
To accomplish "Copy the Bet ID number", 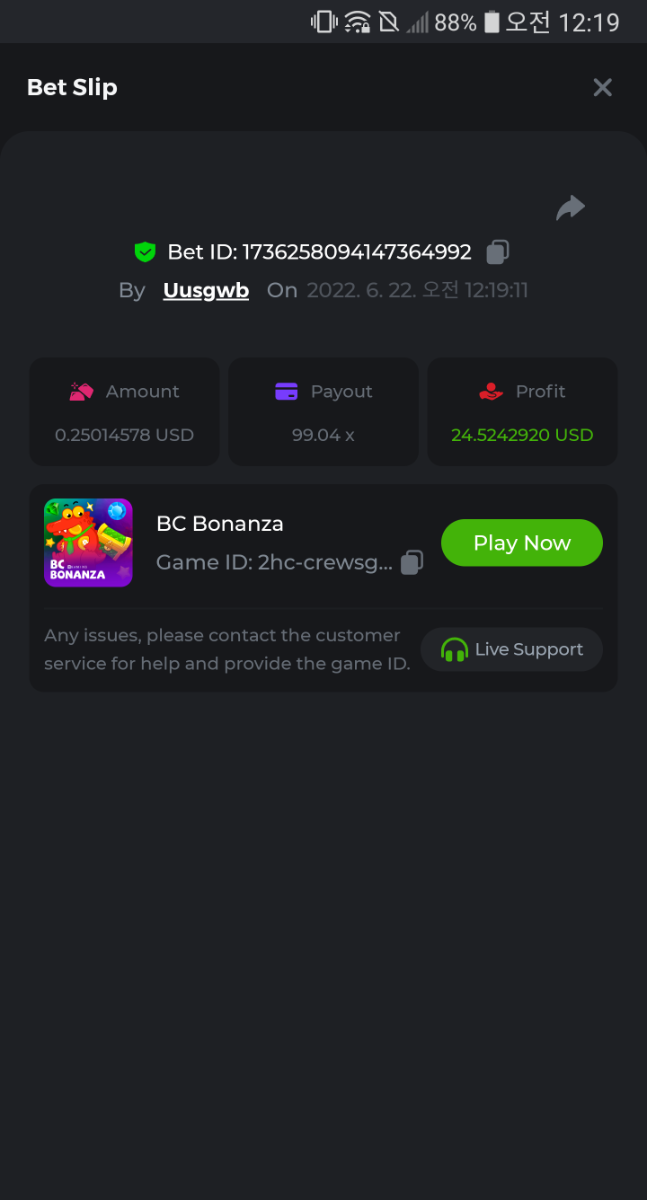I will pos(497,252).
